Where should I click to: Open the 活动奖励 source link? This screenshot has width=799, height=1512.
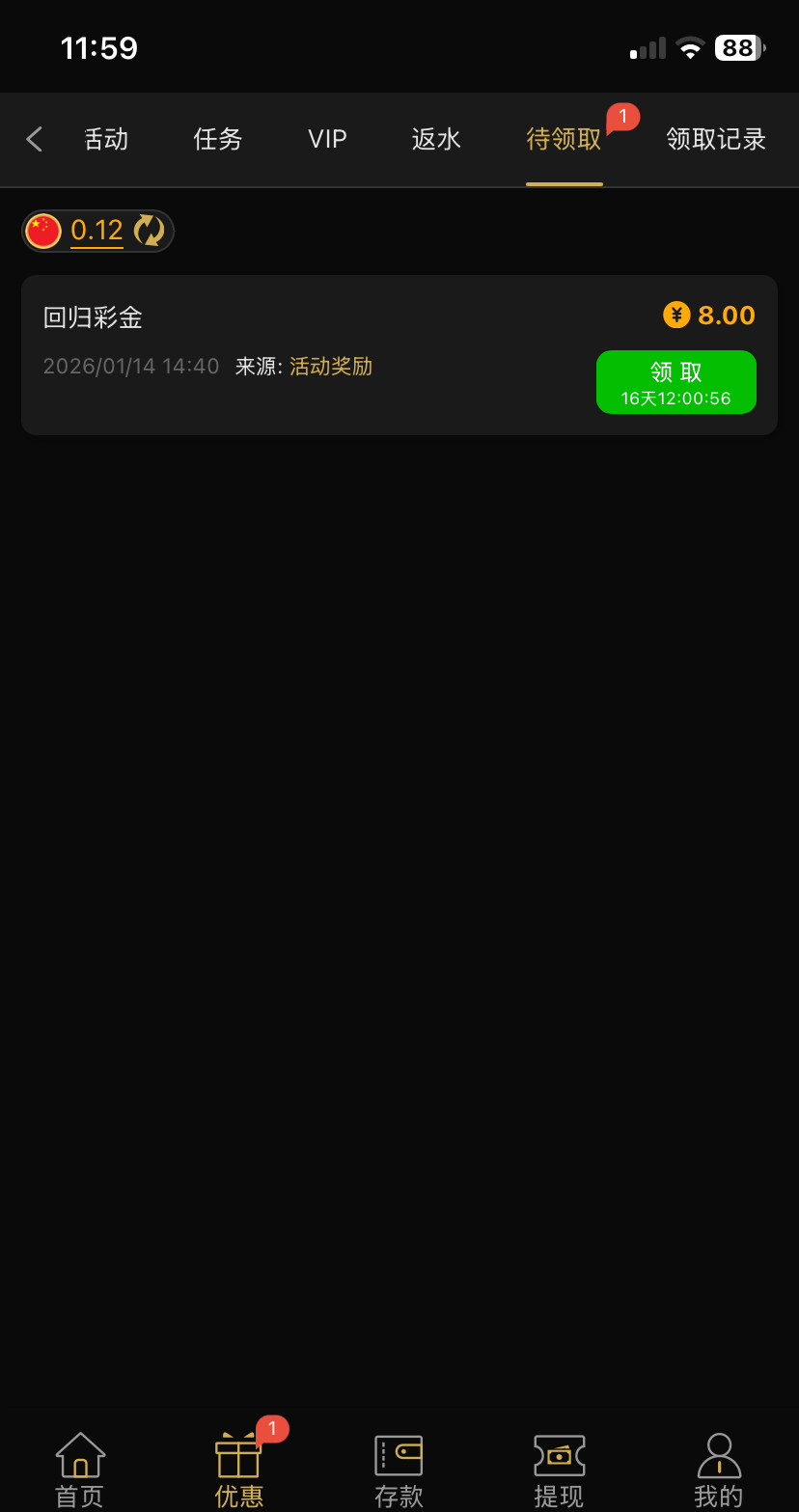coord(331,367)
